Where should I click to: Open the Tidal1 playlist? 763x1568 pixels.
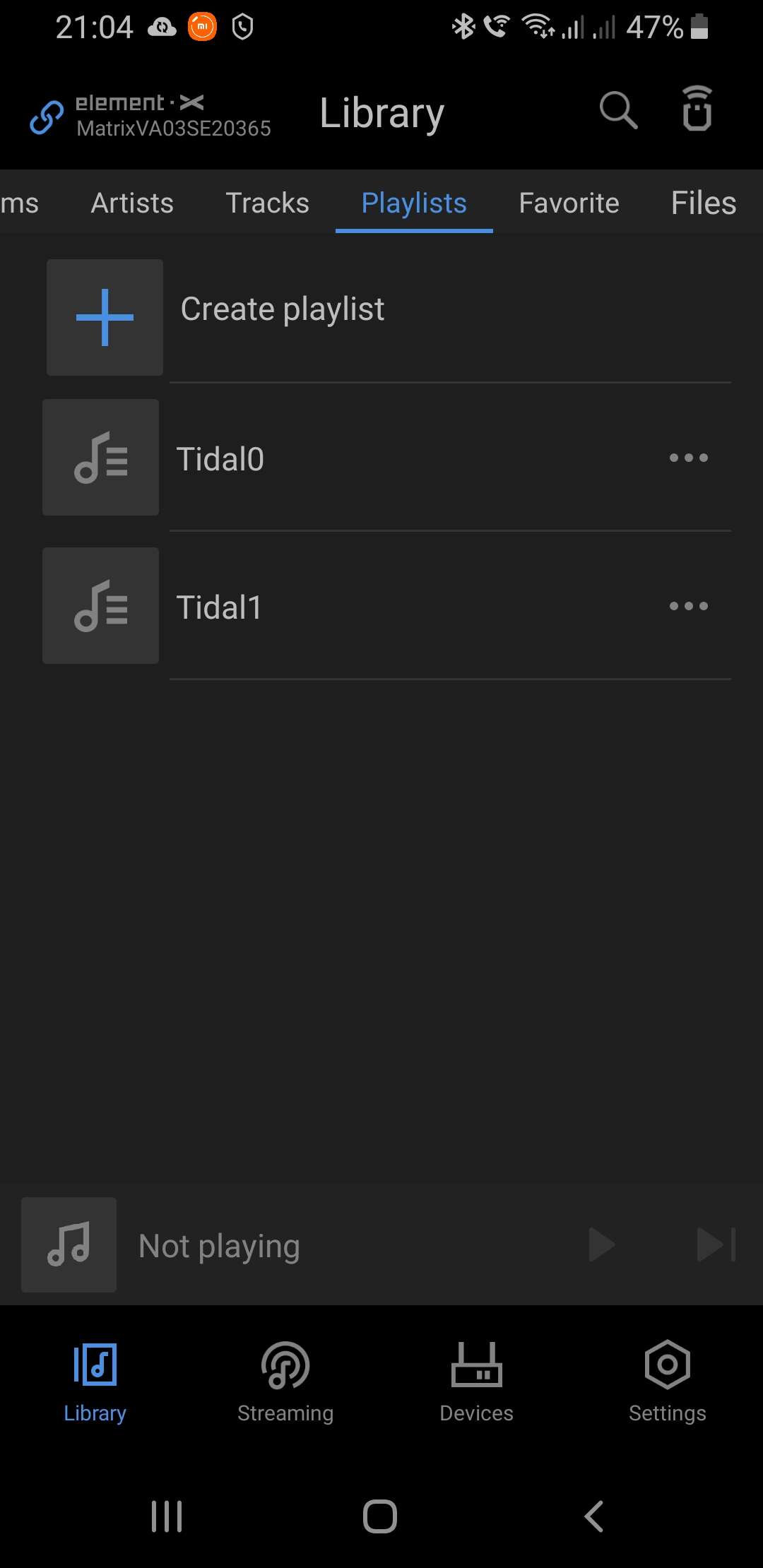(x=353, y=606)
